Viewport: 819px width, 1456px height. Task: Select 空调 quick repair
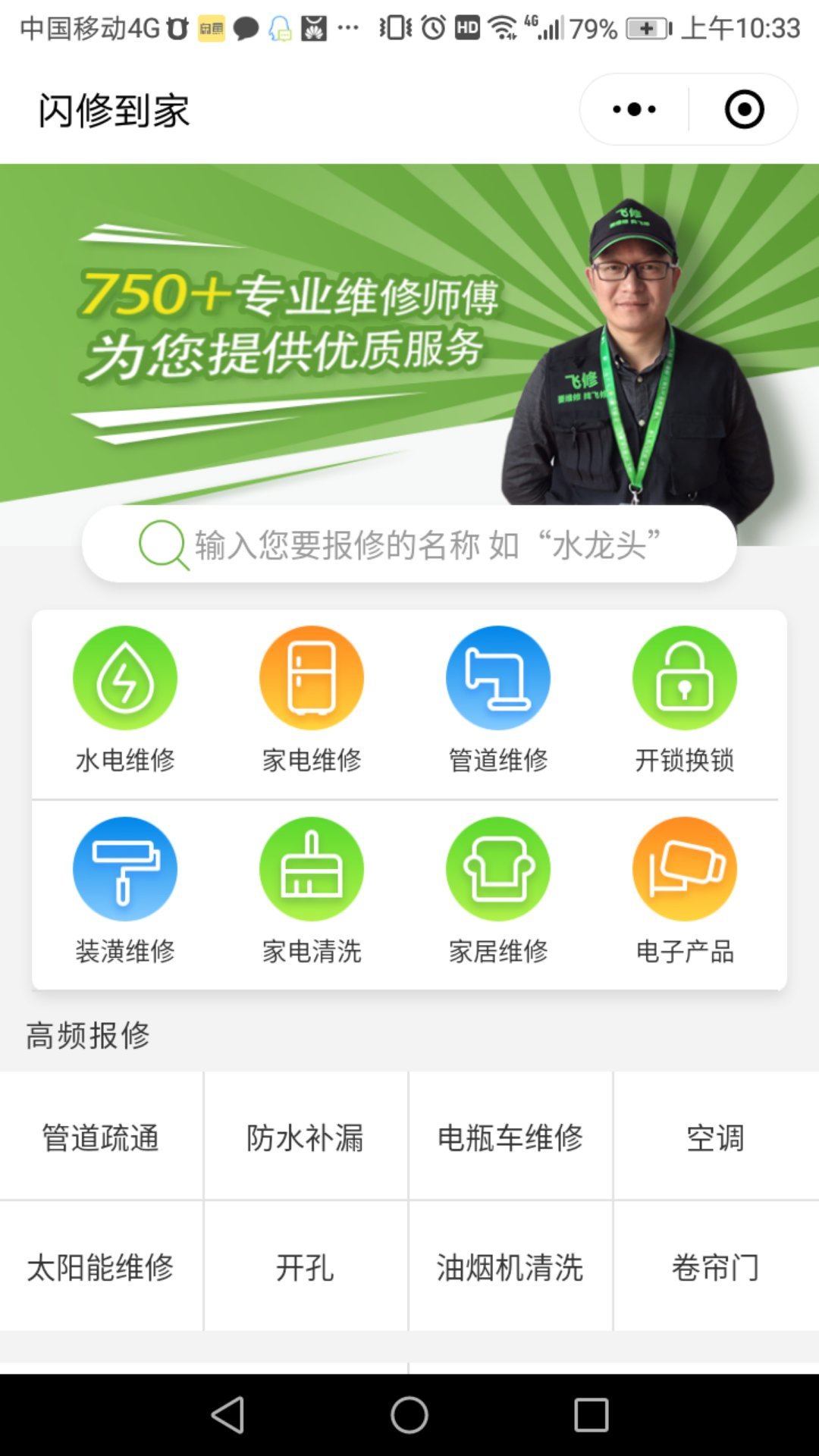pyautogui.click(x=715, y=1137)
